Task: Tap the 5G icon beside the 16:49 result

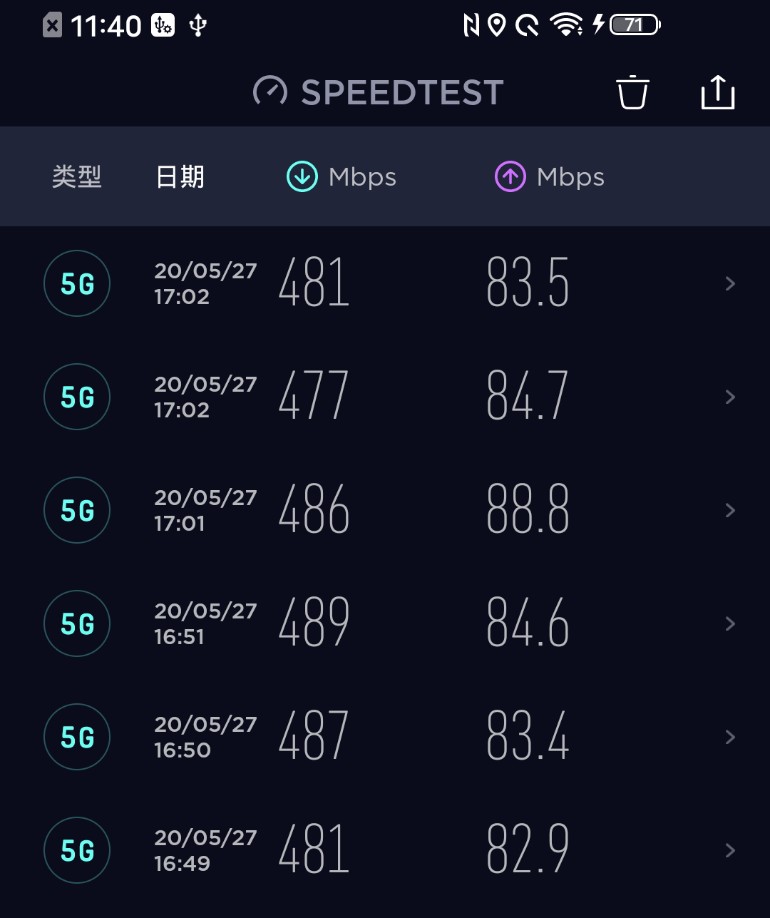Action: (77, 850)
